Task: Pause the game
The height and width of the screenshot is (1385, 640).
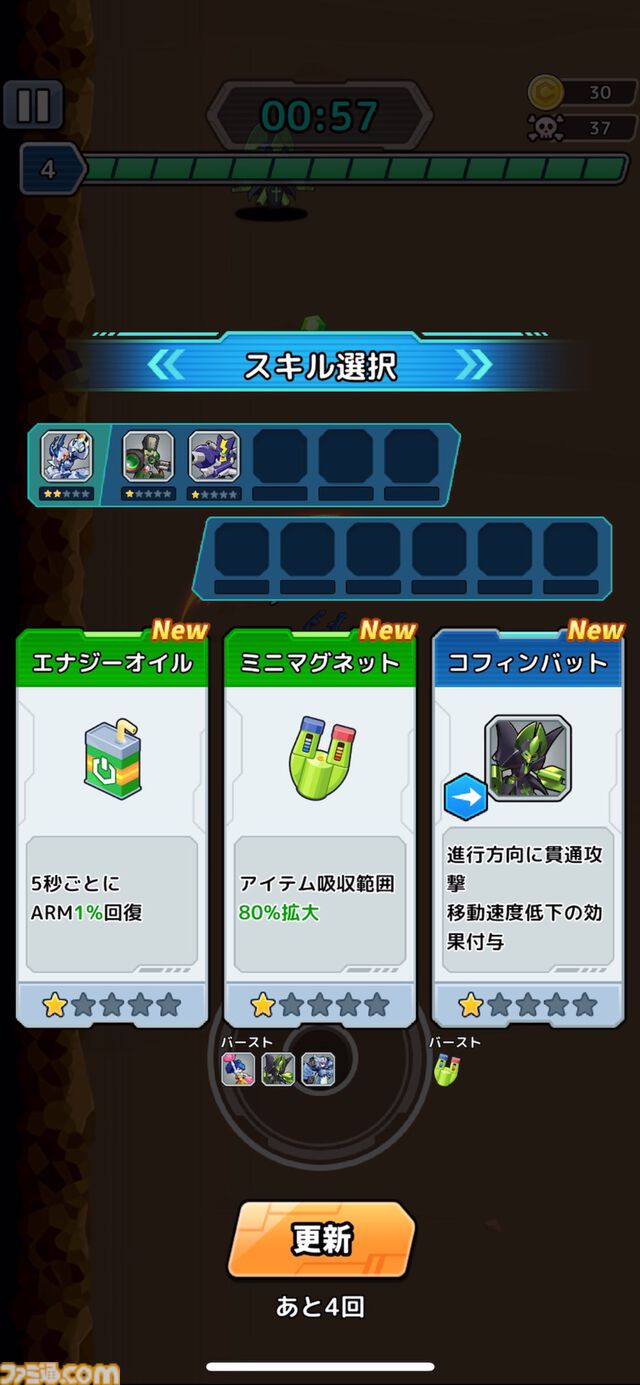Action: pyautogui.click(x=33, y=105)
